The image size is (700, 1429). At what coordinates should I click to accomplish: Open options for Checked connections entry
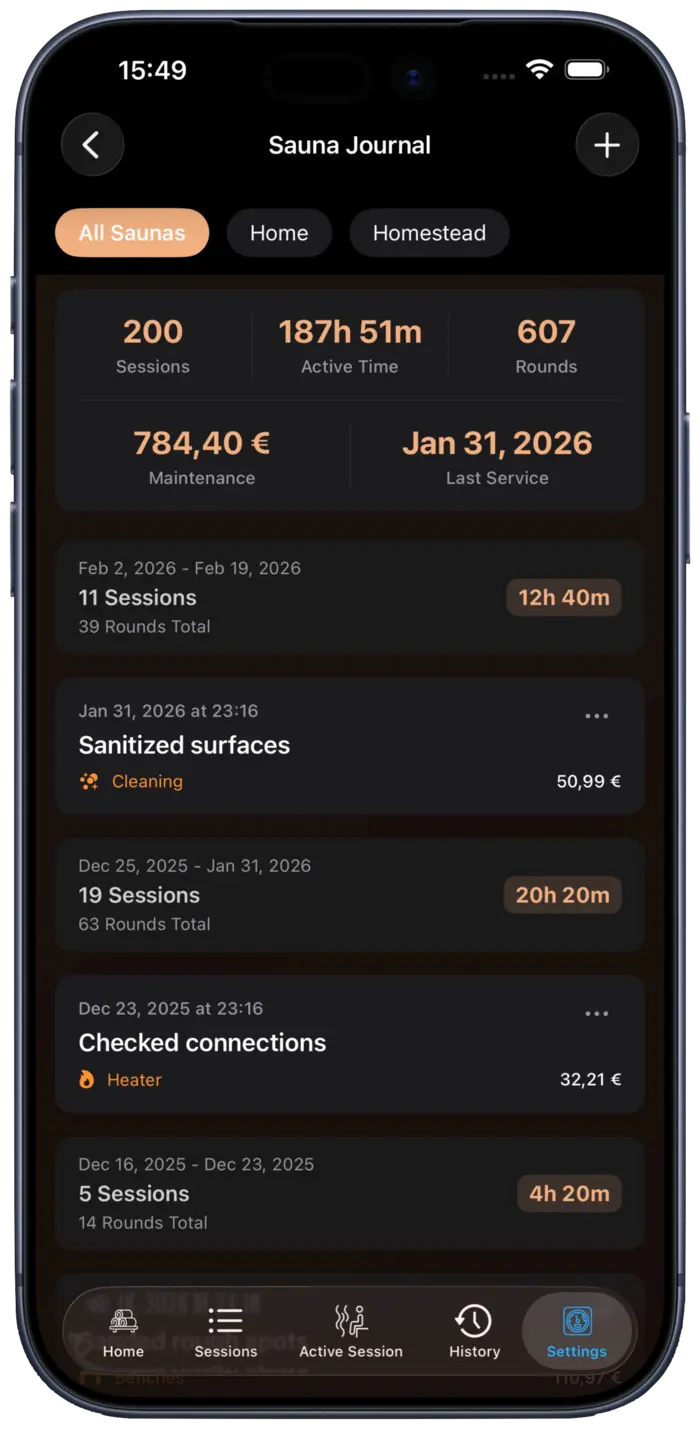pos(597,1014)
